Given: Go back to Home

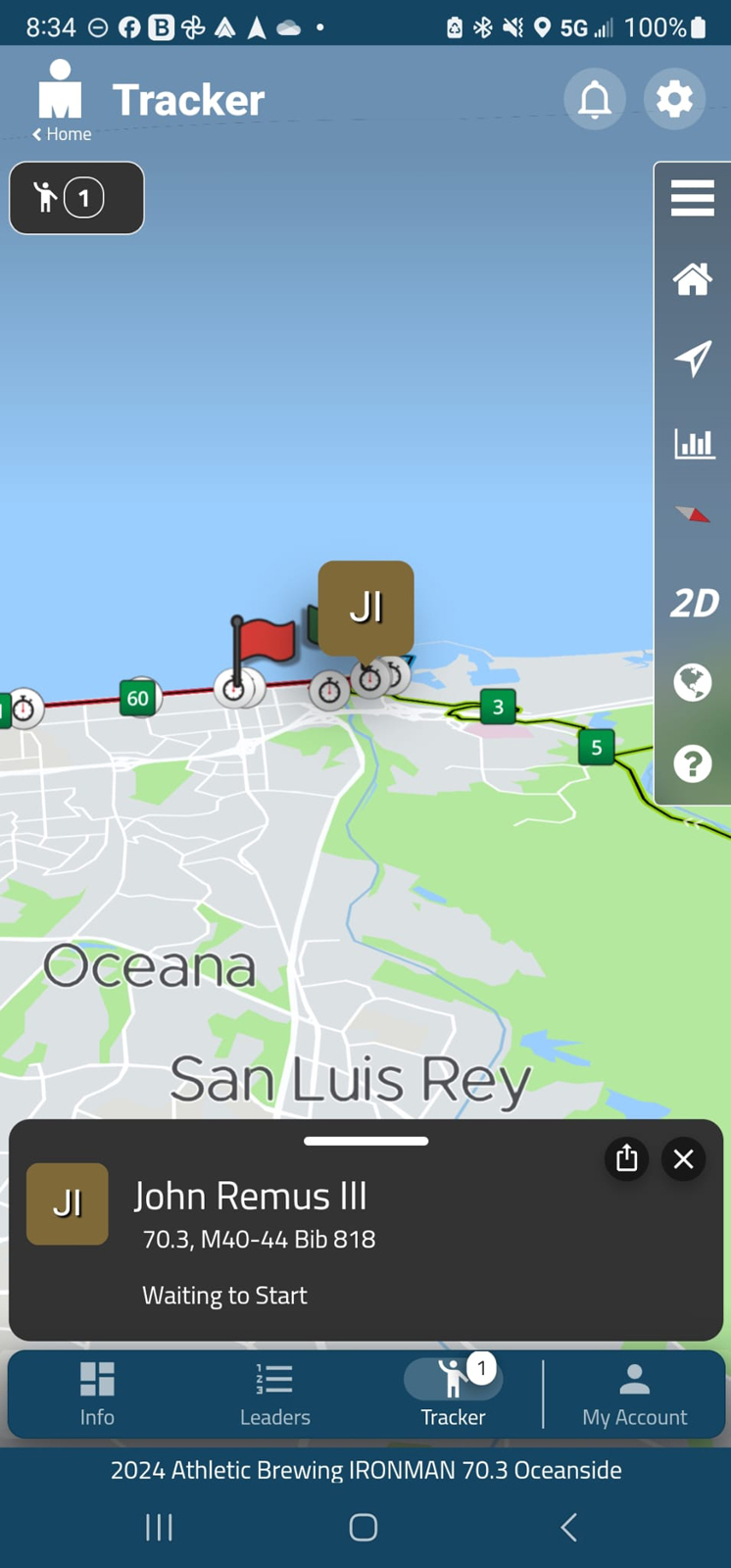Looking at the screenshot, I should (x=62, y=134).
